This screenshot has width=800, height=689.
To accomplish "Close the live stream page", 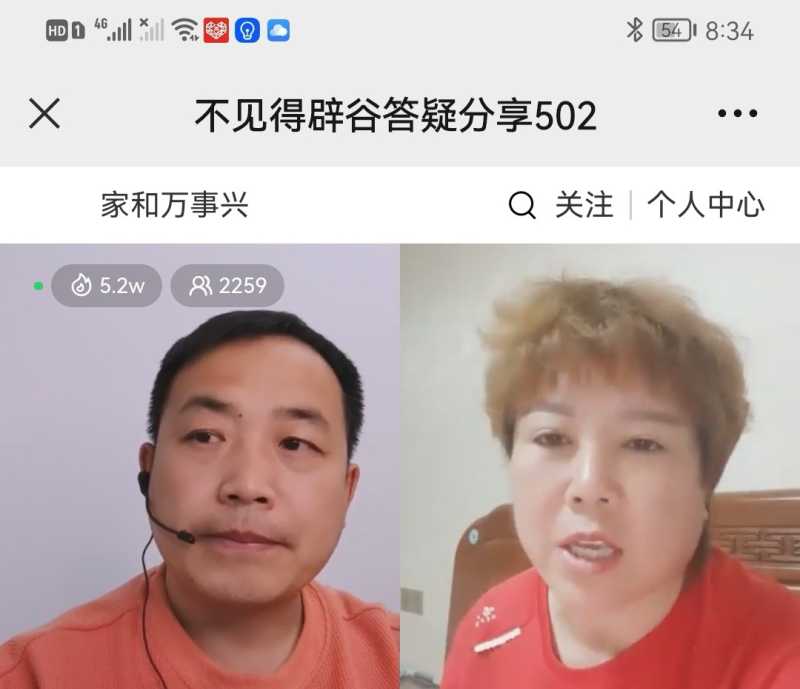I will point(44,114).
